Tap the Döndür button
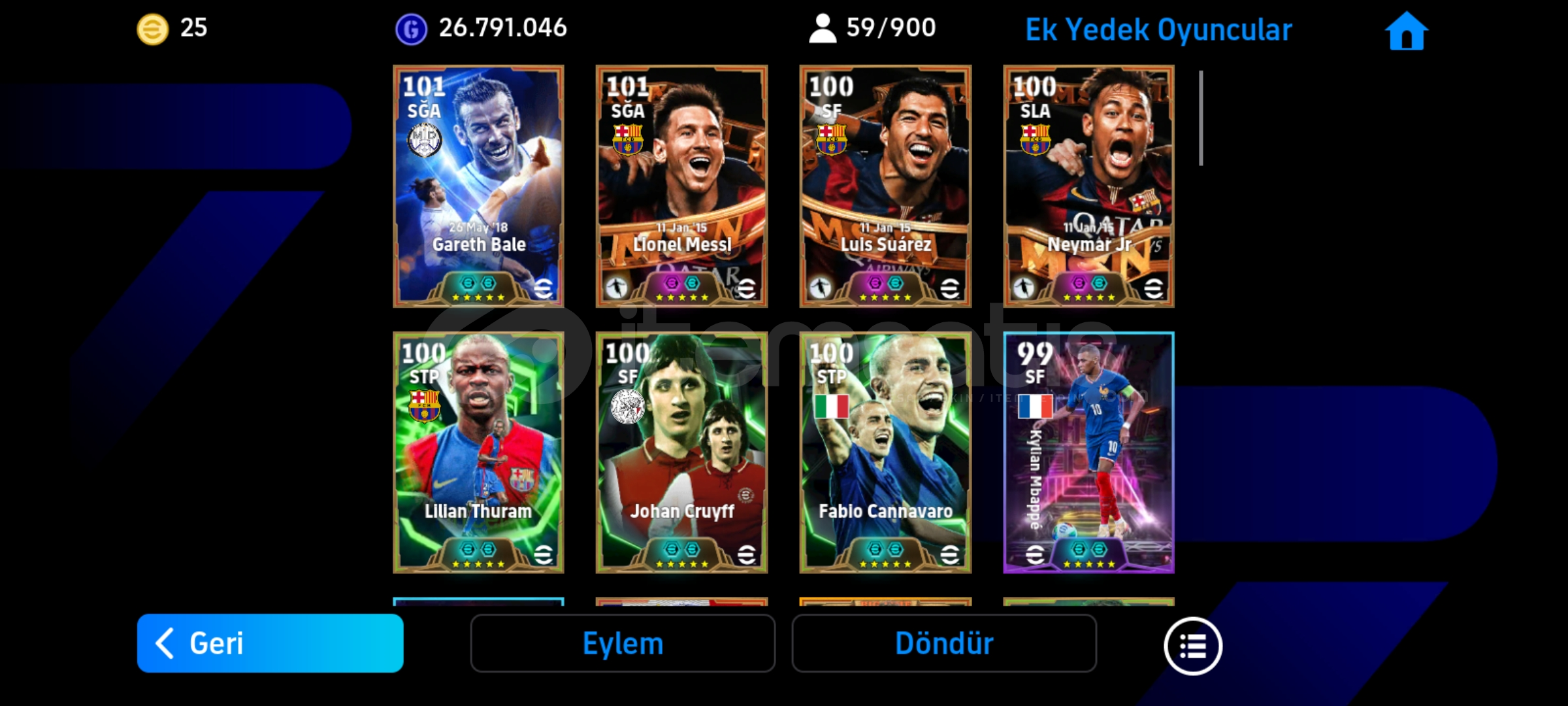 (x=943, y=643)
